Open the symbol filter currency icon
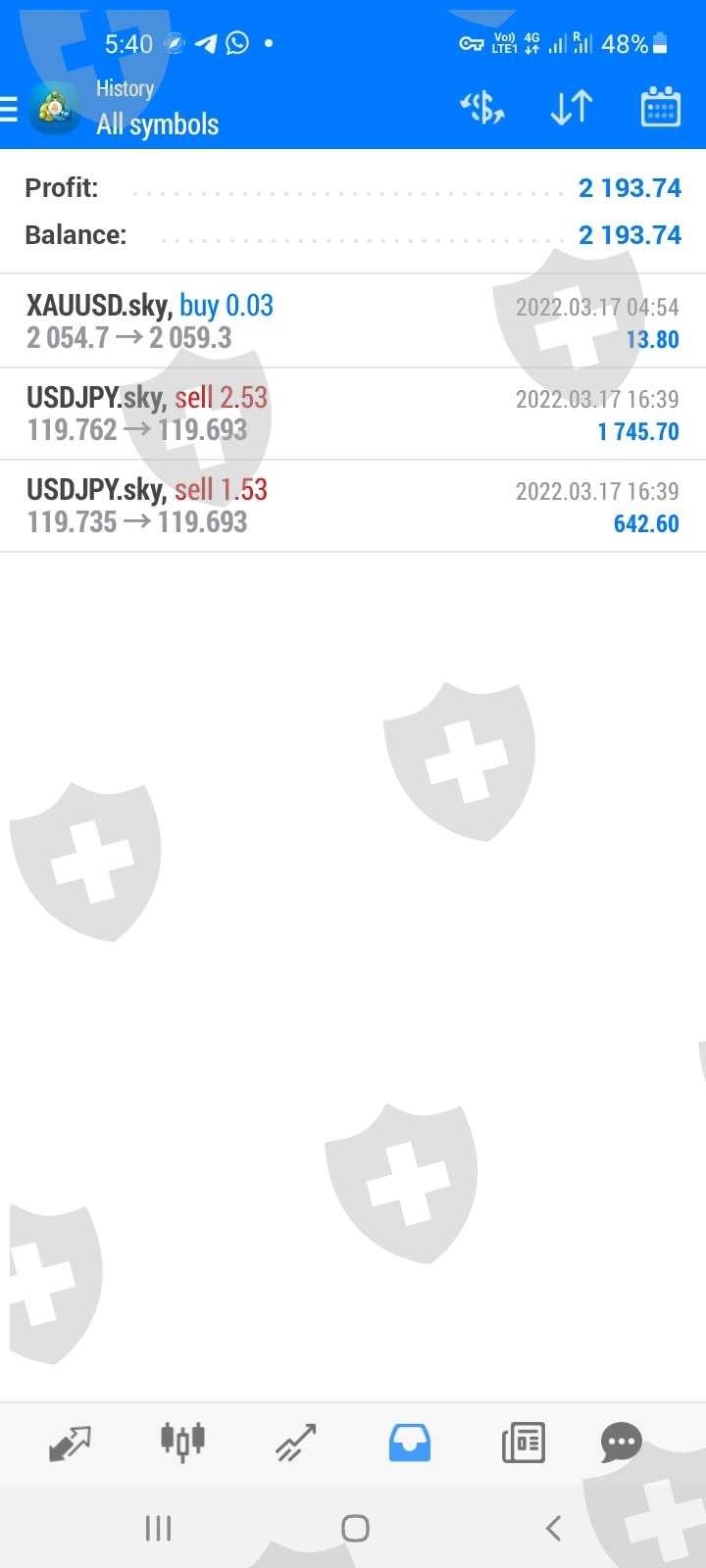Viewport: 706px width, 1568px height. 482,108
